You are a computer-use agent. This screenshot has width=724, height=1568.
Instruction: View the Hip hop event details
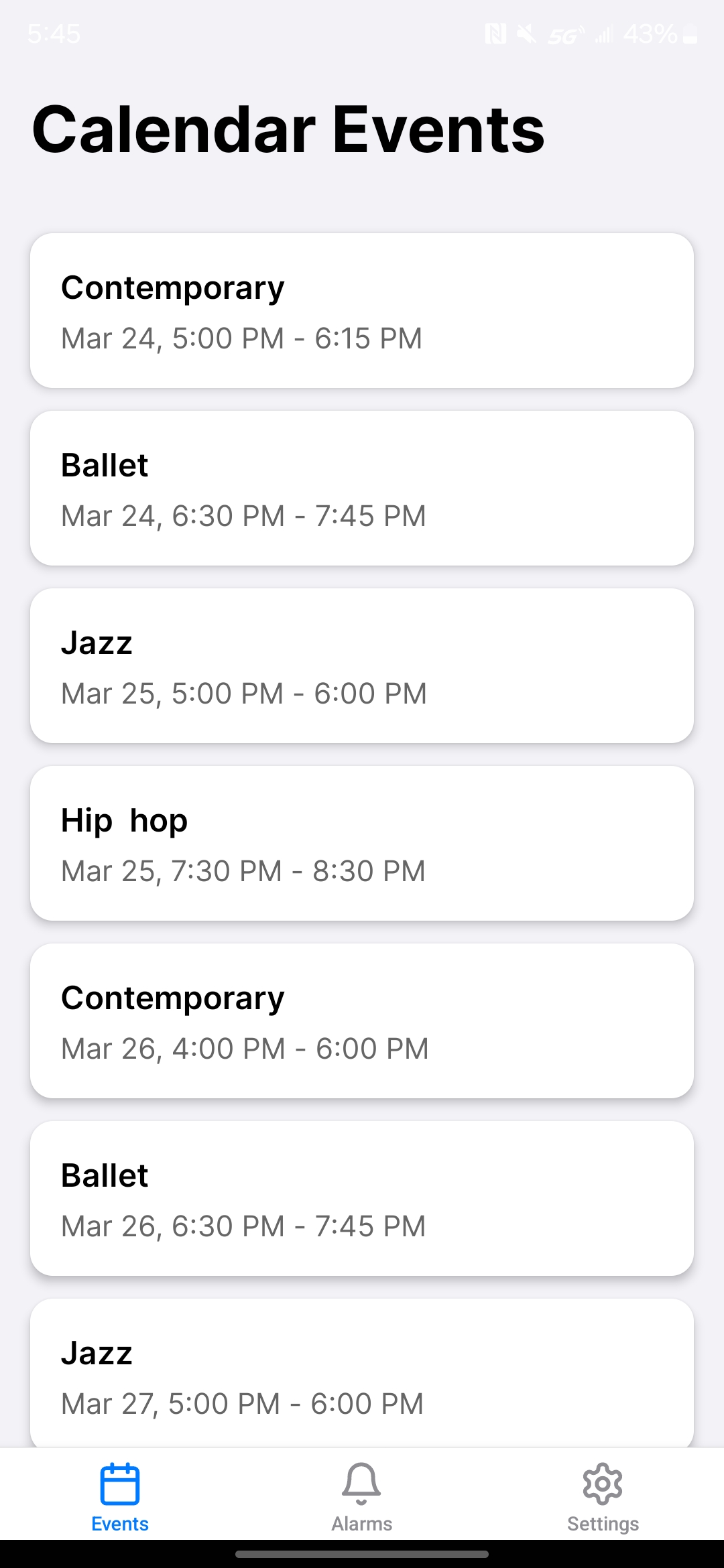coord(362,844)
